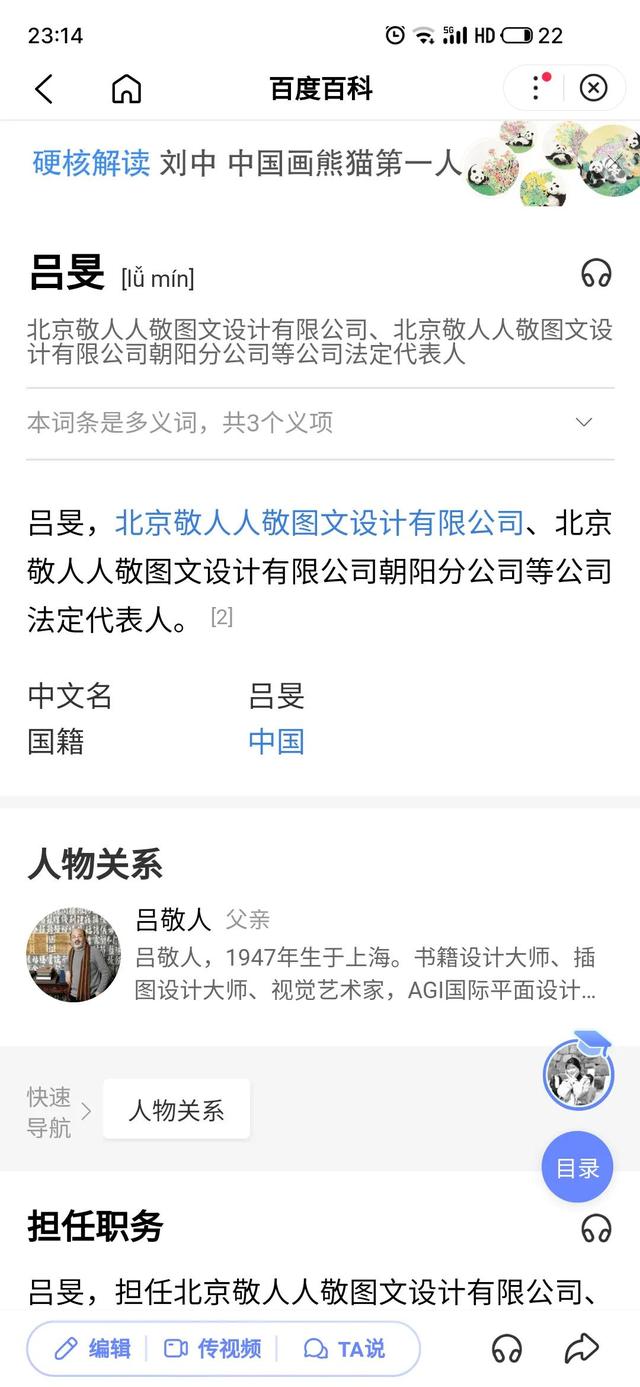Close the Baidu Baike mini program
The width and height of the screenshot is (640, 1387).
593,88
